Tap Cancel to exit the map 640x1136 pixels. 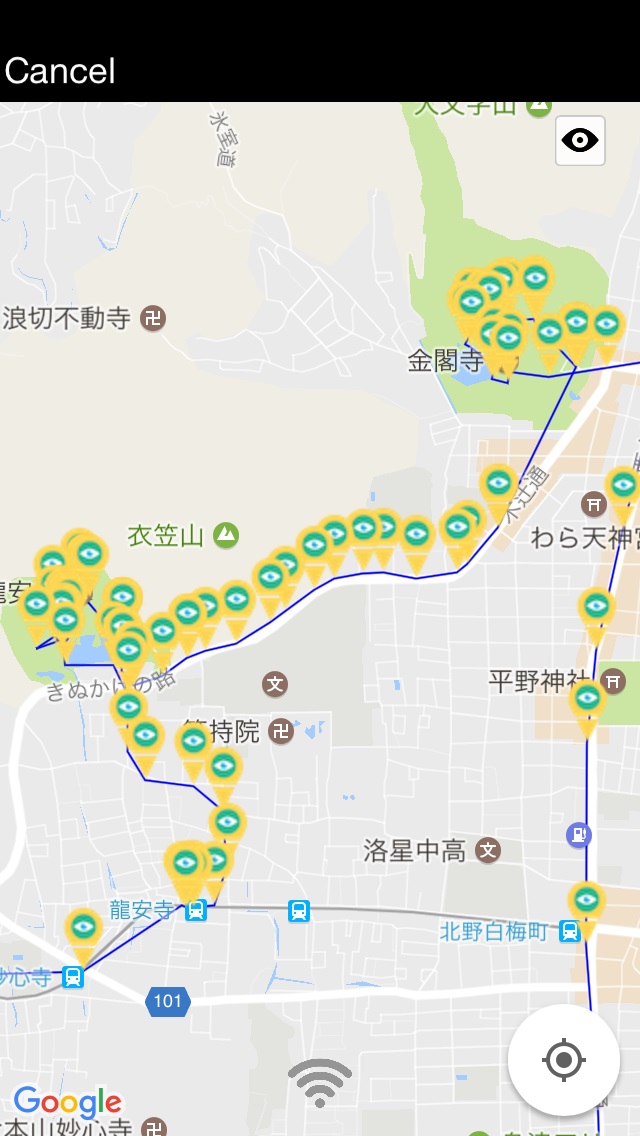(x=60, y=71)
